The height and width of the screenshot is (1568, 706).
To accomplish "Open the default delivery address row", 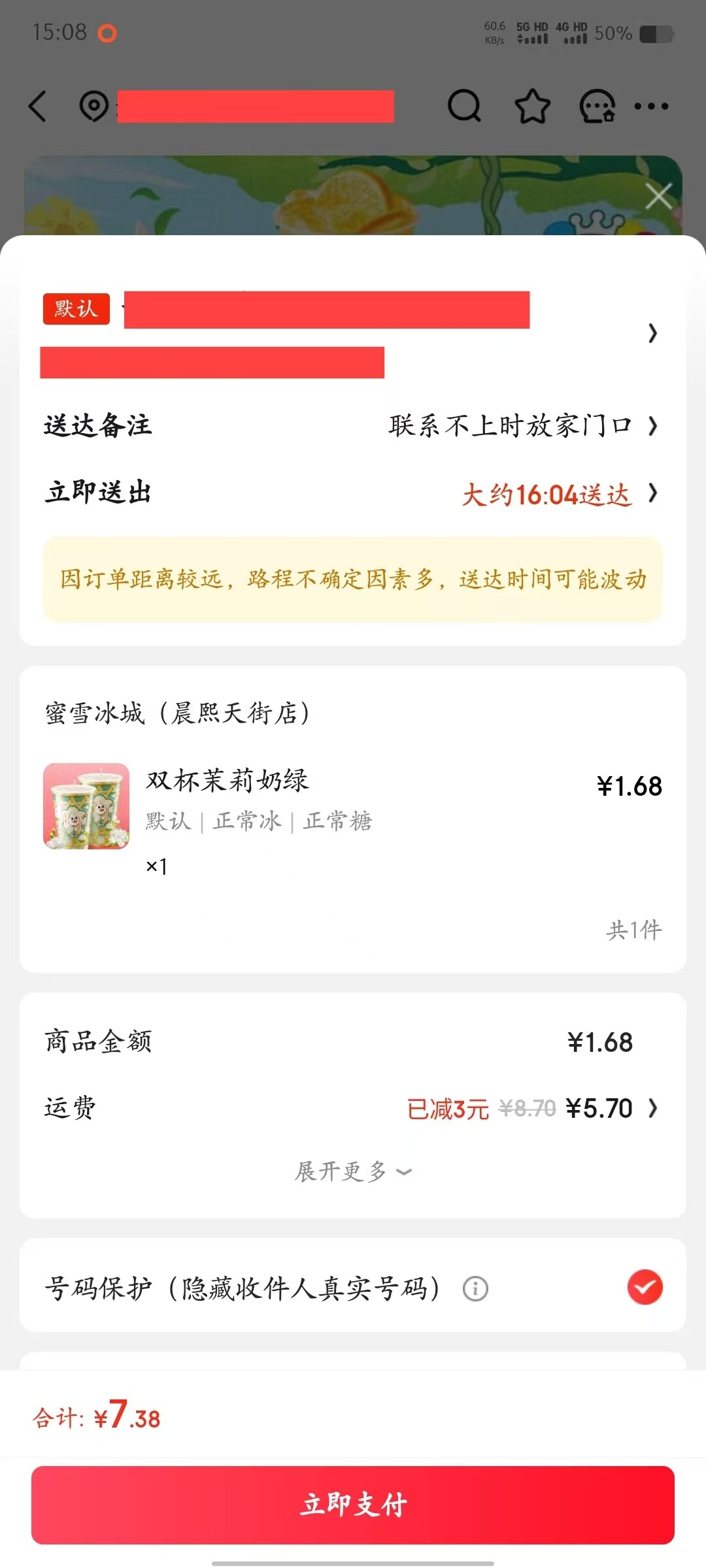I will [x=353, y=333].
